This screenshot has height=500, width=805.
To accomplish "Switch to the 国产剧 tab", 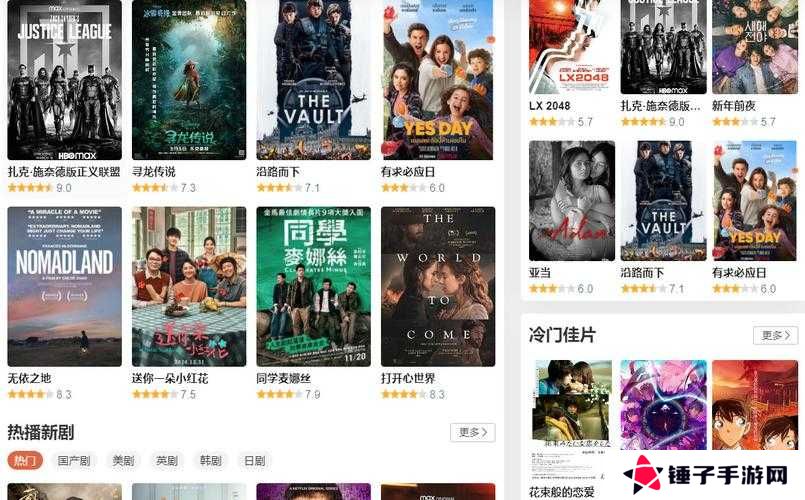I will [x=74, y=461].
